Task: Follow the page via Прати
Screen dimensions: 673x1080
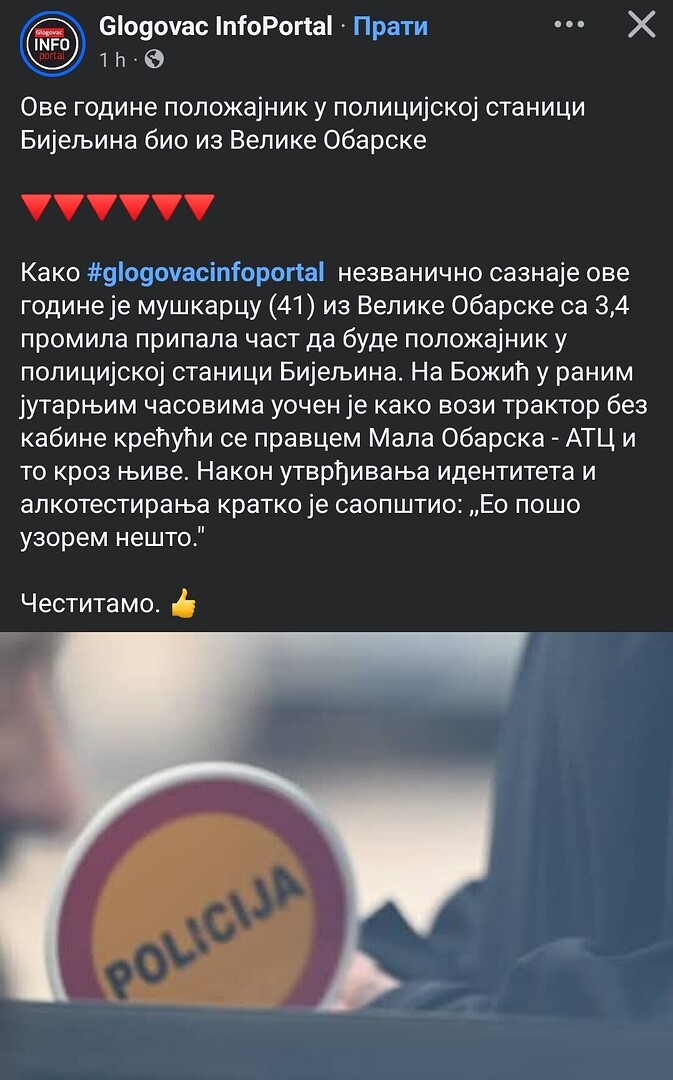Action: [x=391, y=27]
